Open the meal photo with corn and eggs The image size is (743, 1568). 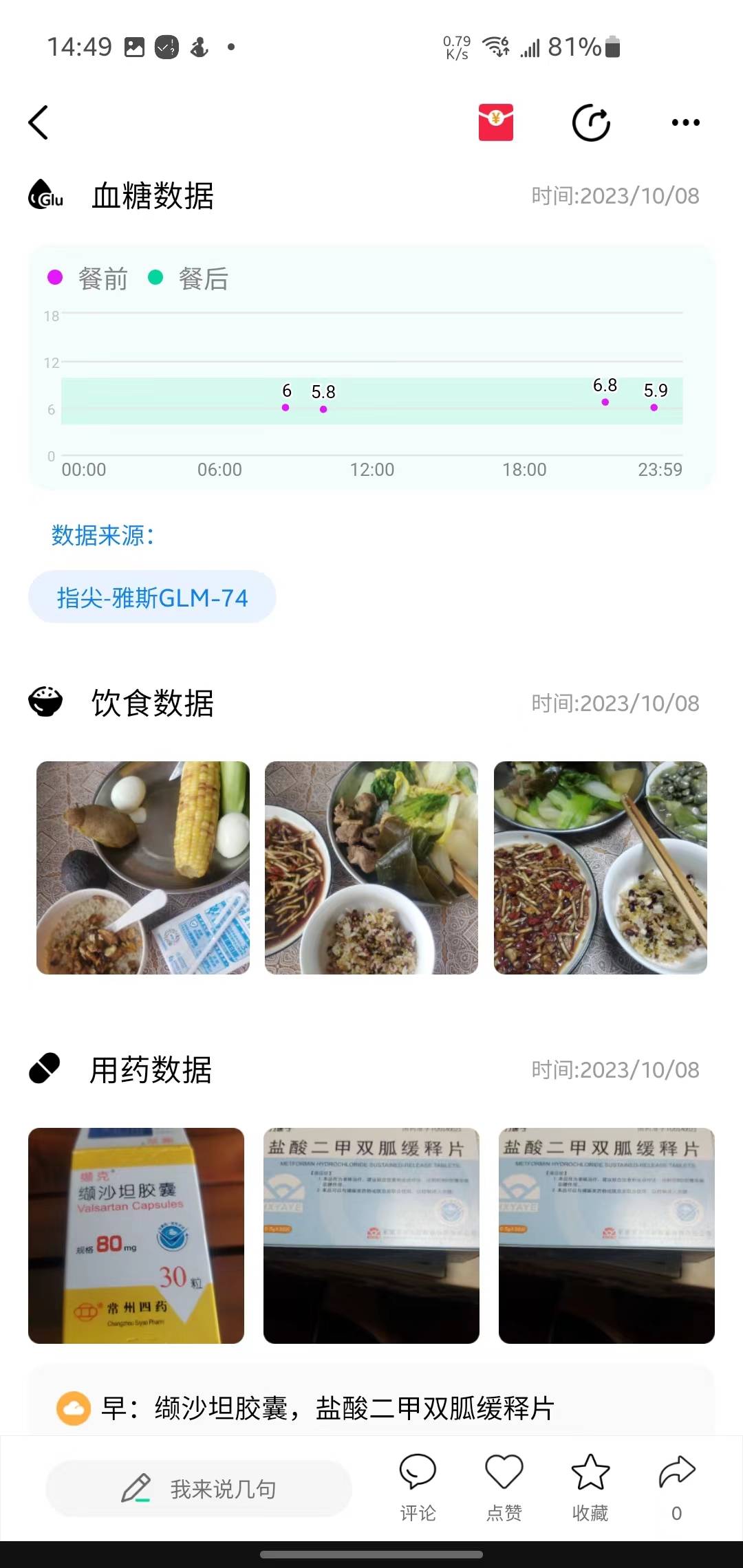pyautogui.click(x=143, y=867)
